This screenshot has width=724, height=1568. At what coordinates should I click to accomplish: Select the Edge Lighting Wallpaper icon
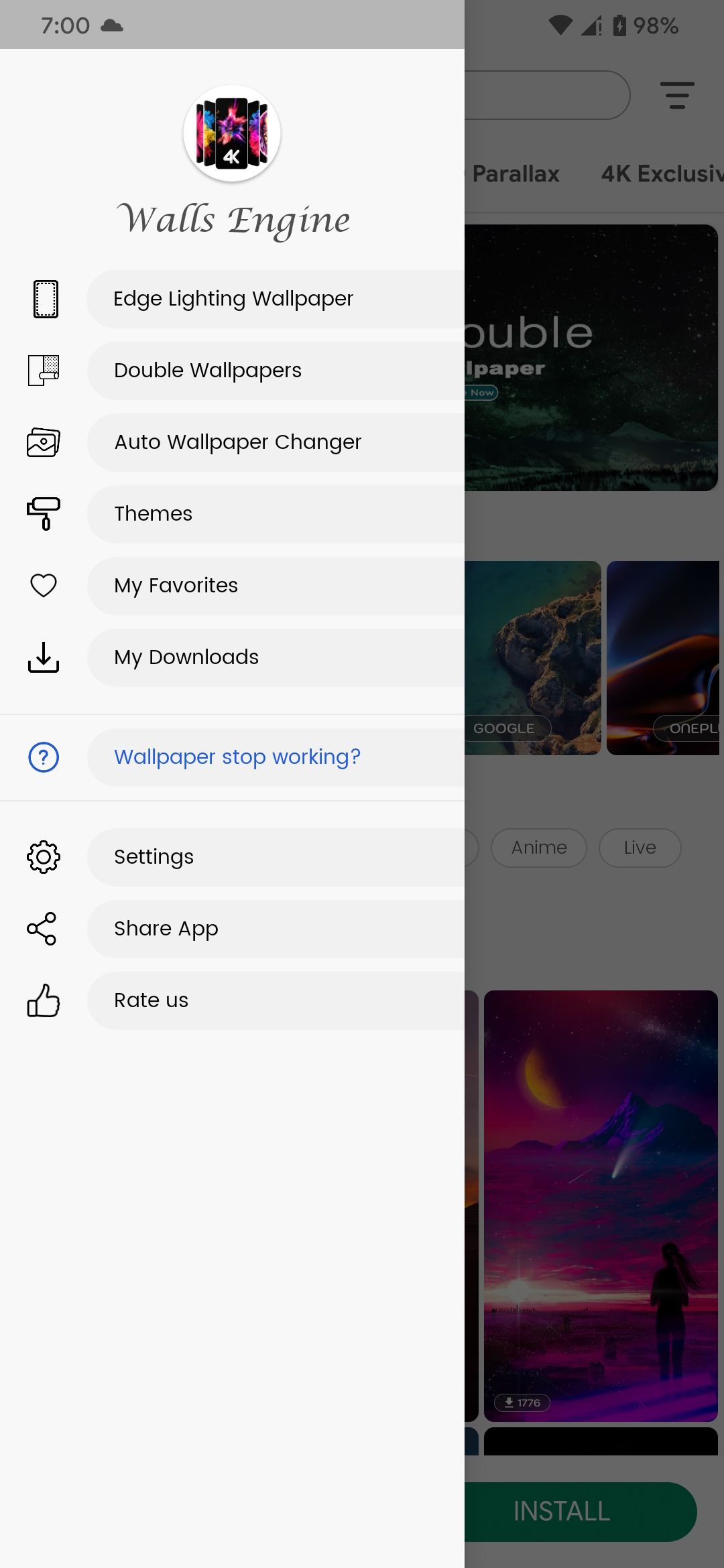(44, 299)
